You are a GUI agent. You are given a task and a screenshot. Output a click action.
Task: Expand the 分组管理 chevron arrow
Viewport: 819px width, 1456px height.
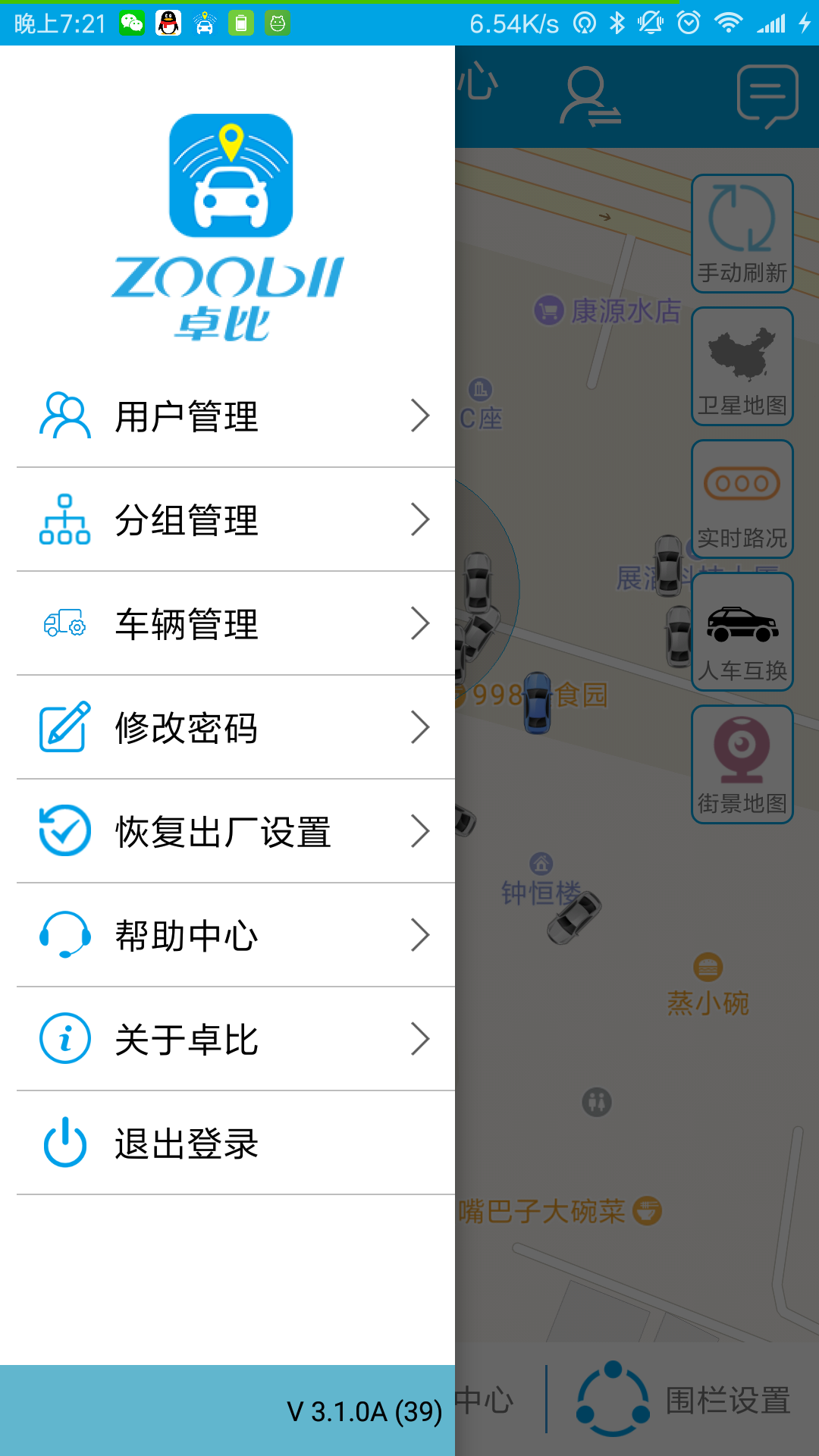coord(420,519)
